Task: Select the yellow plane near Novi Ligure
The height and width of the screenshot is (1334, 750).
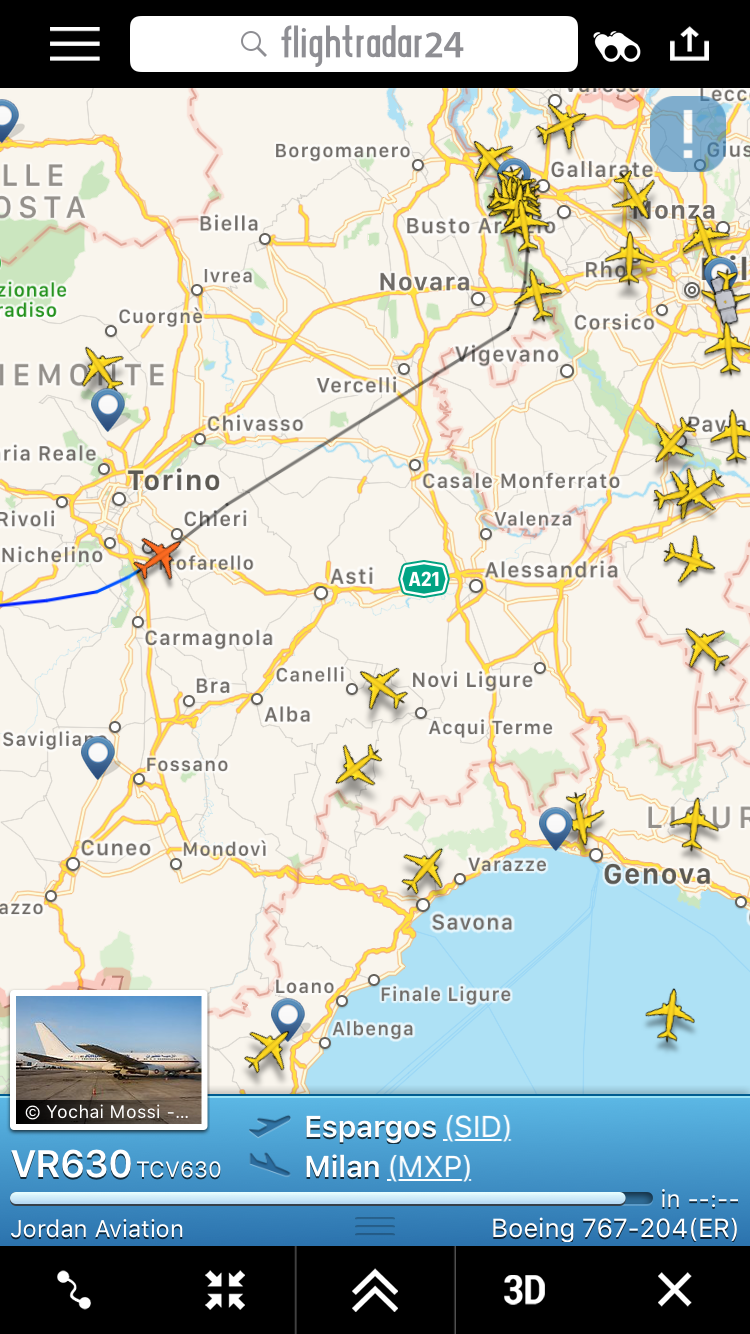Action: (x=381, y=688)
